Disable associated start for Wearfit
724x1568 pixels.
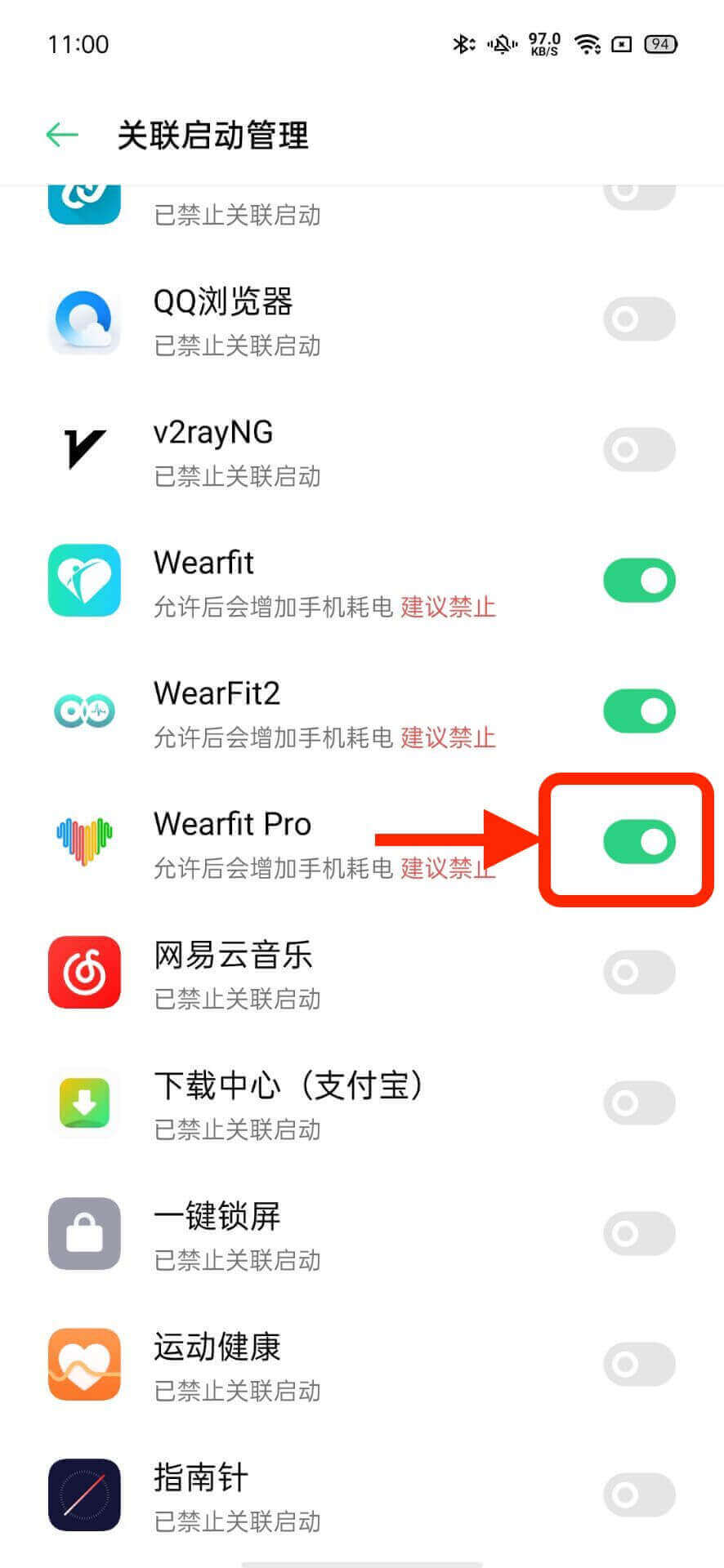coord(639,581)
